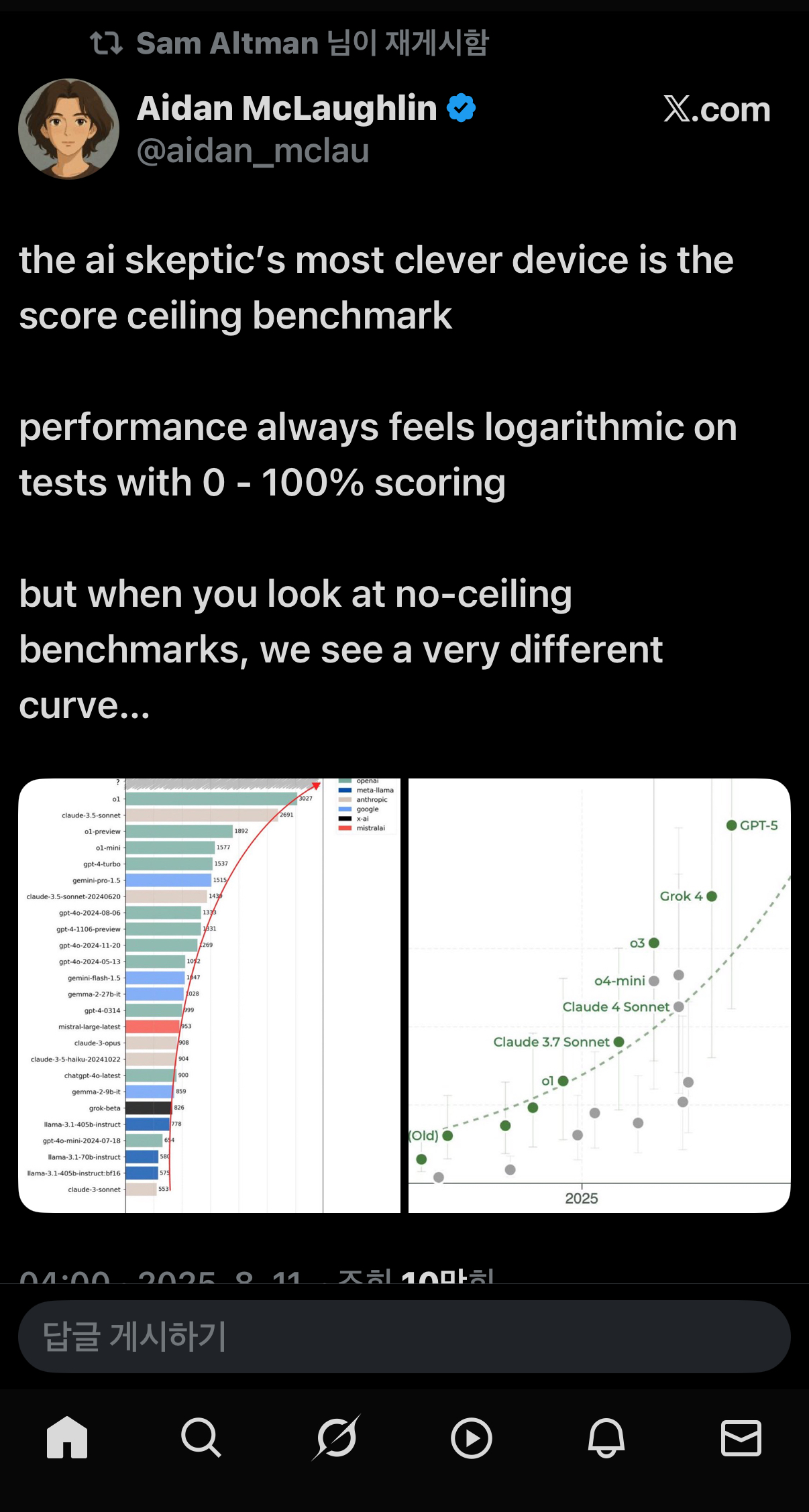This screenshot has height=1512, width=809.
Task: Go to the Home tab
Action: coord(67,1438)
